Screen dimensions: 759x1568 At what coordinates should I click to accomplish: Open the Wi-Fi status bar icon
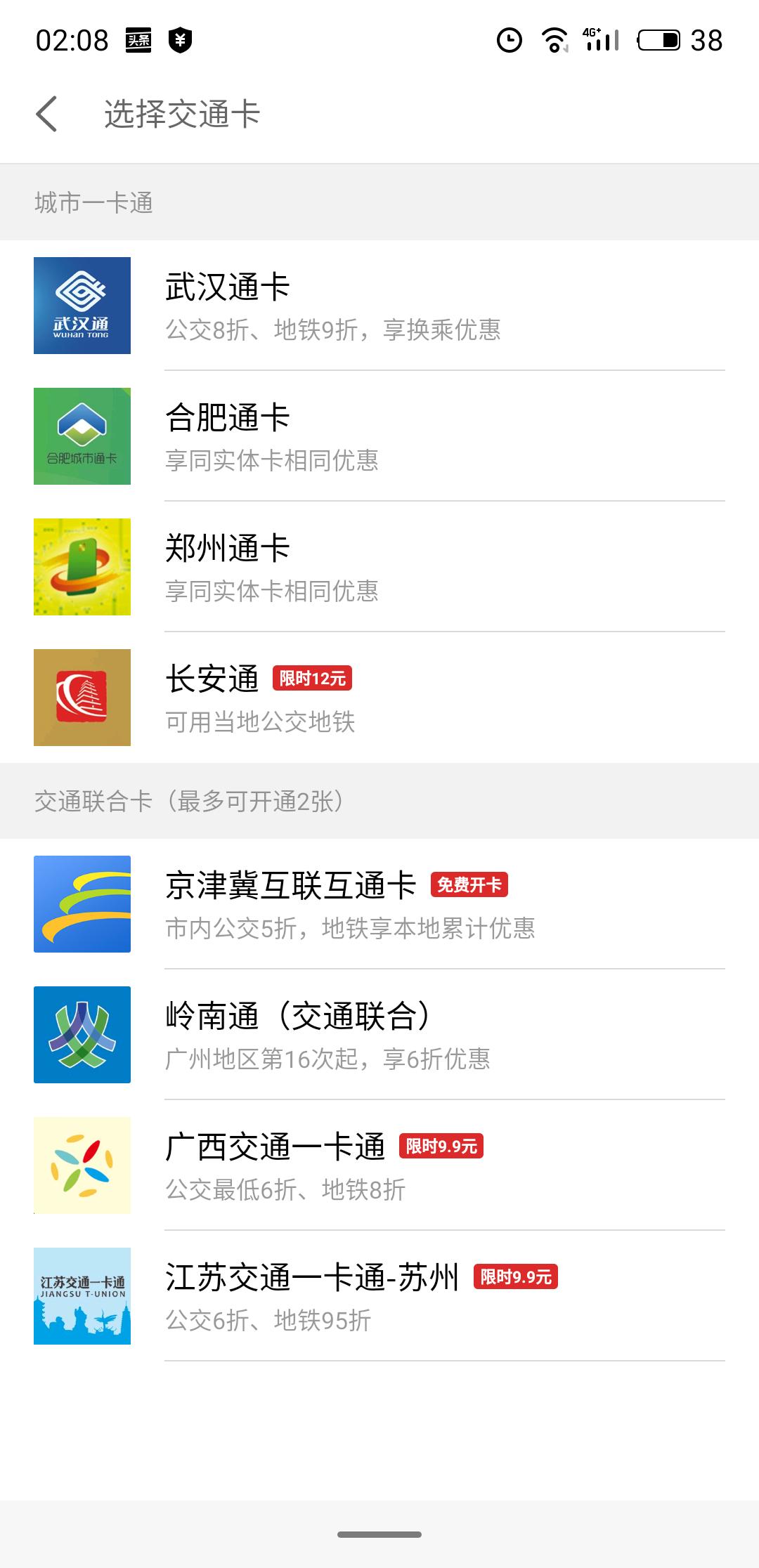(x=555, y=40)
